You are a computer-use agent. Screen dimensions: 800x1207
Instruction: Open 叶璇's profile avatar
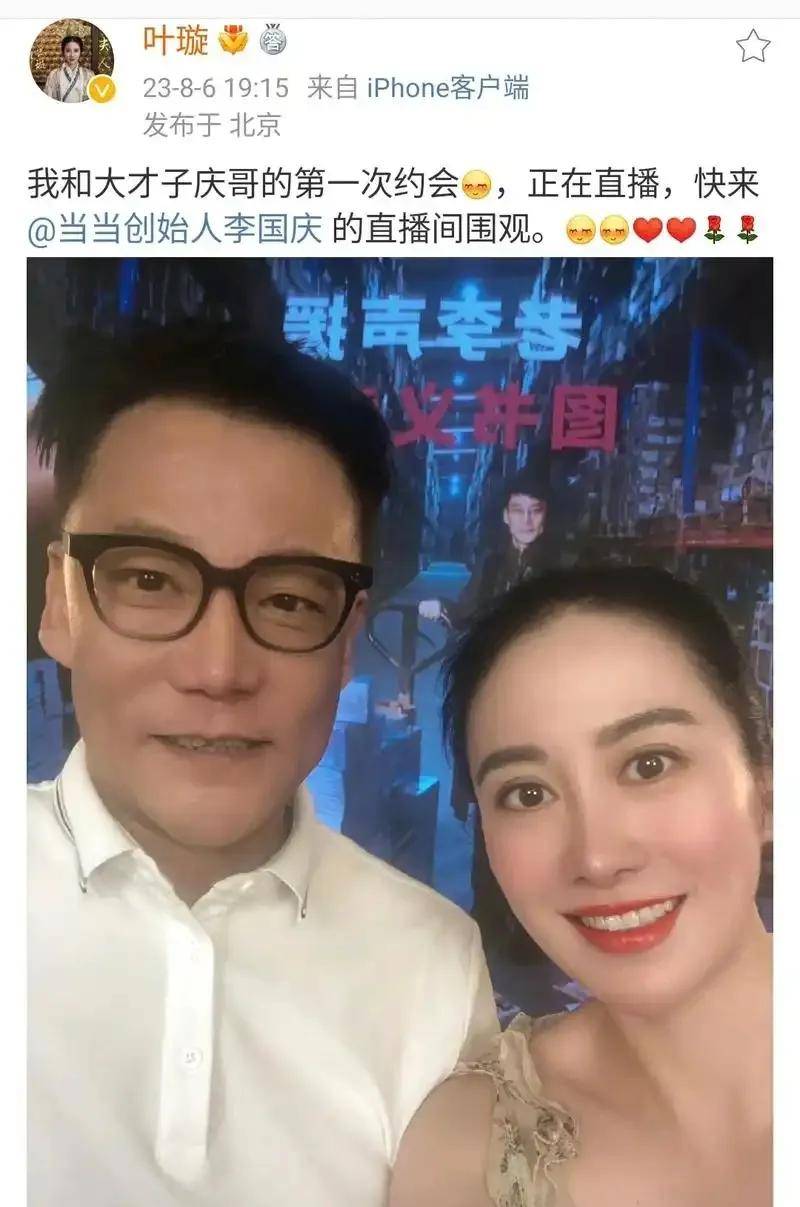(71, 60)
